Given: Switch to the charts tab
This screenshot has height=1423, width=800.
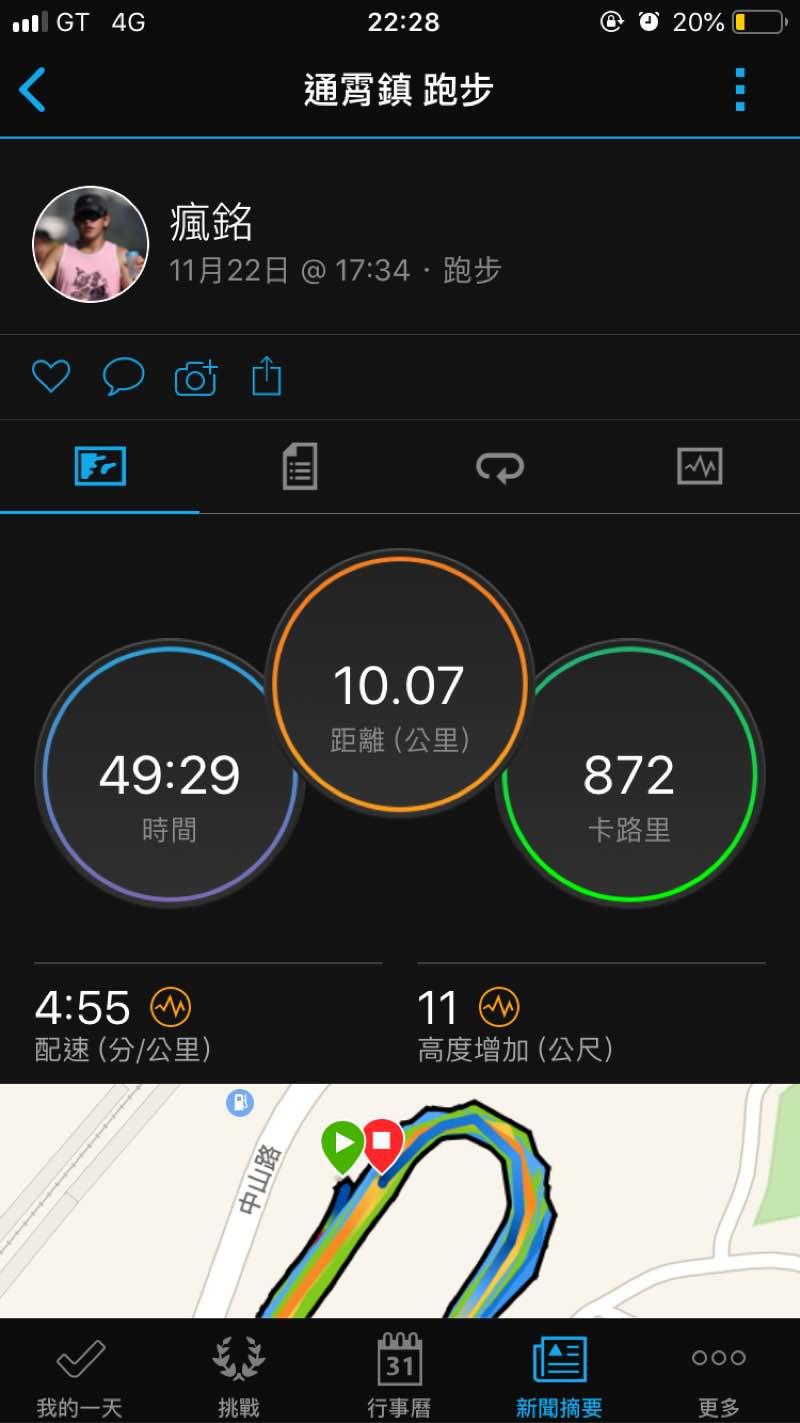Looking at the screenshot, I should click(x=699, y=467).
